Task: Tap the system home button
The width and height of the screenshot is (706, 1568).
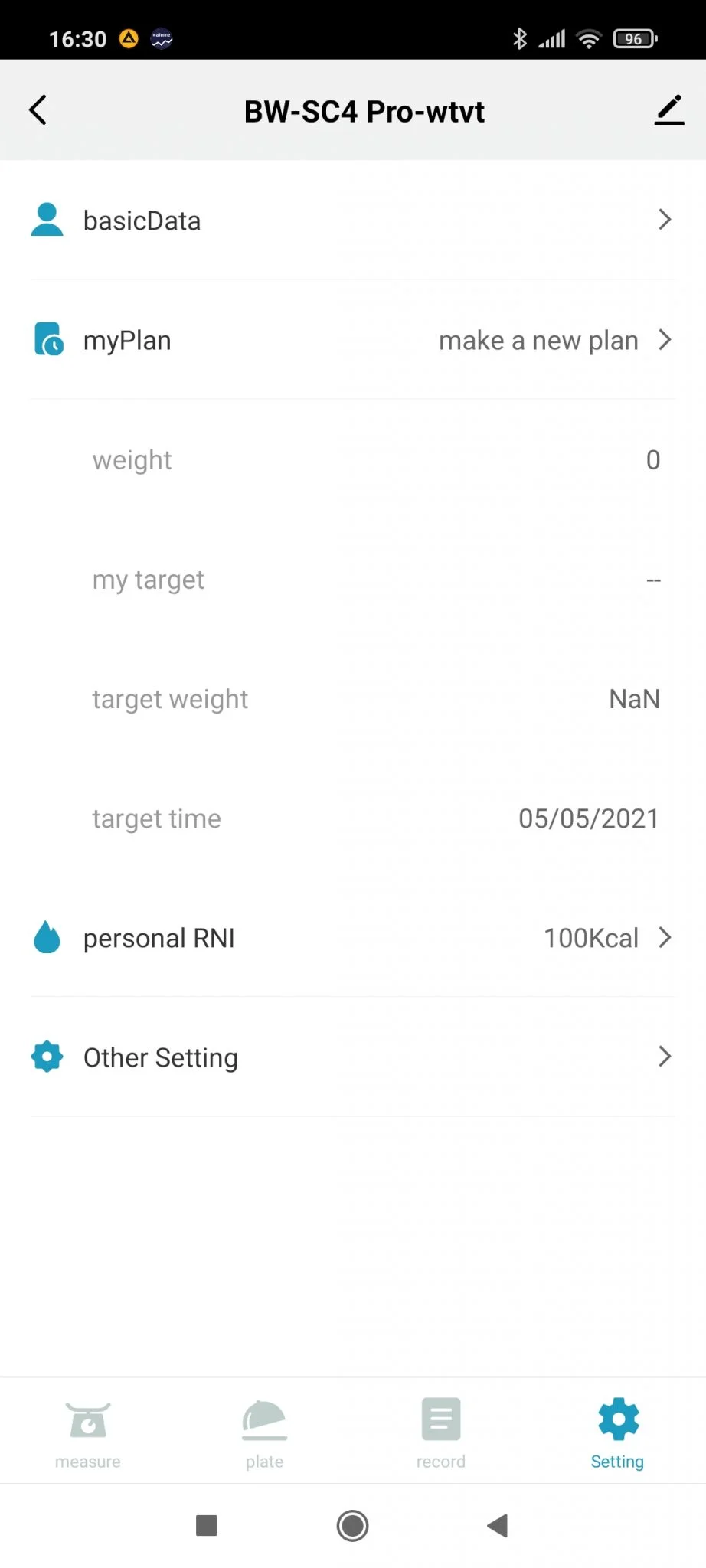Action: (x=352, y=1526)
